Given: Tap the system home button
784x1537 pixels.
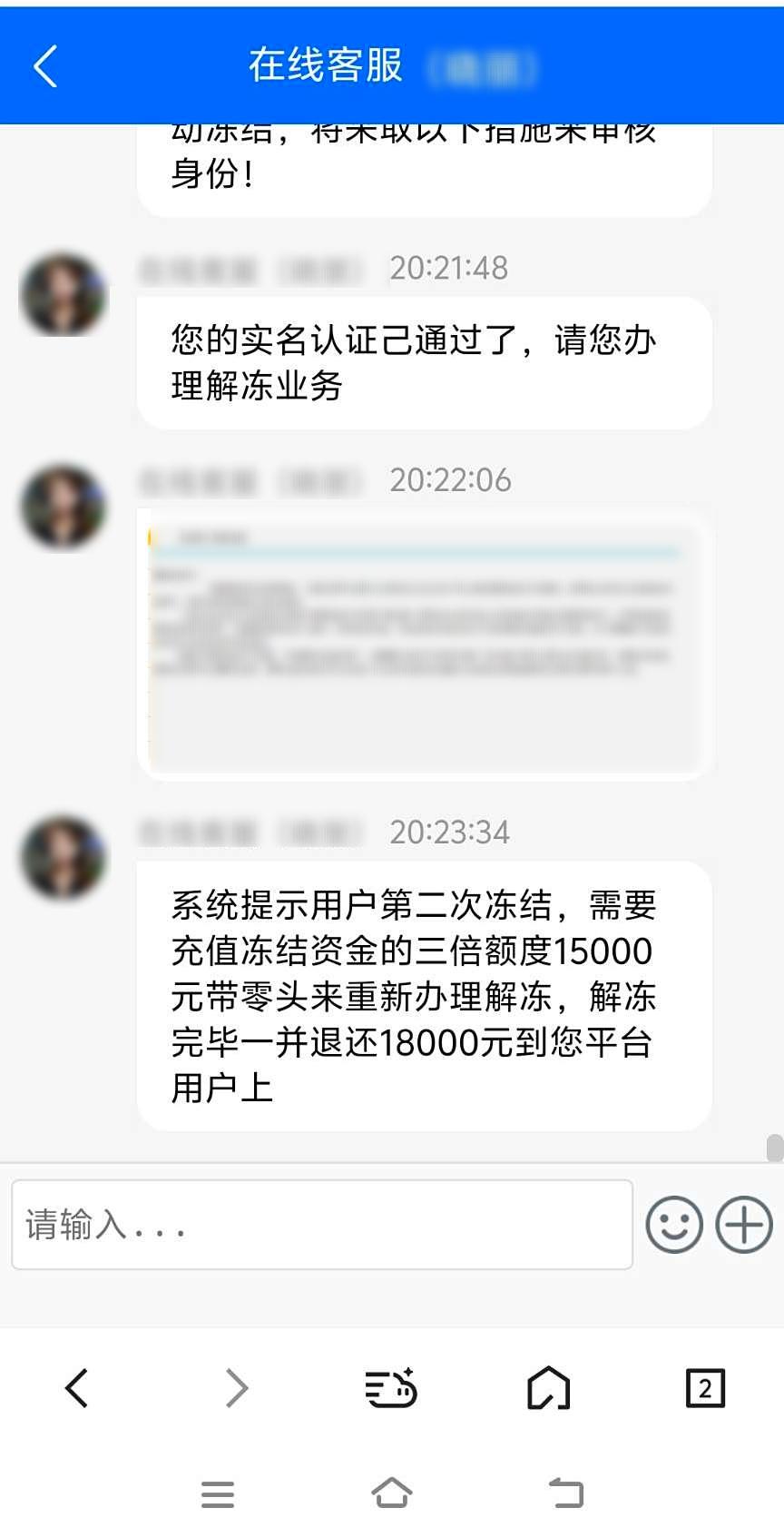Looking at the screenshot, I should pyautogui.click(x=392, y=1493).
